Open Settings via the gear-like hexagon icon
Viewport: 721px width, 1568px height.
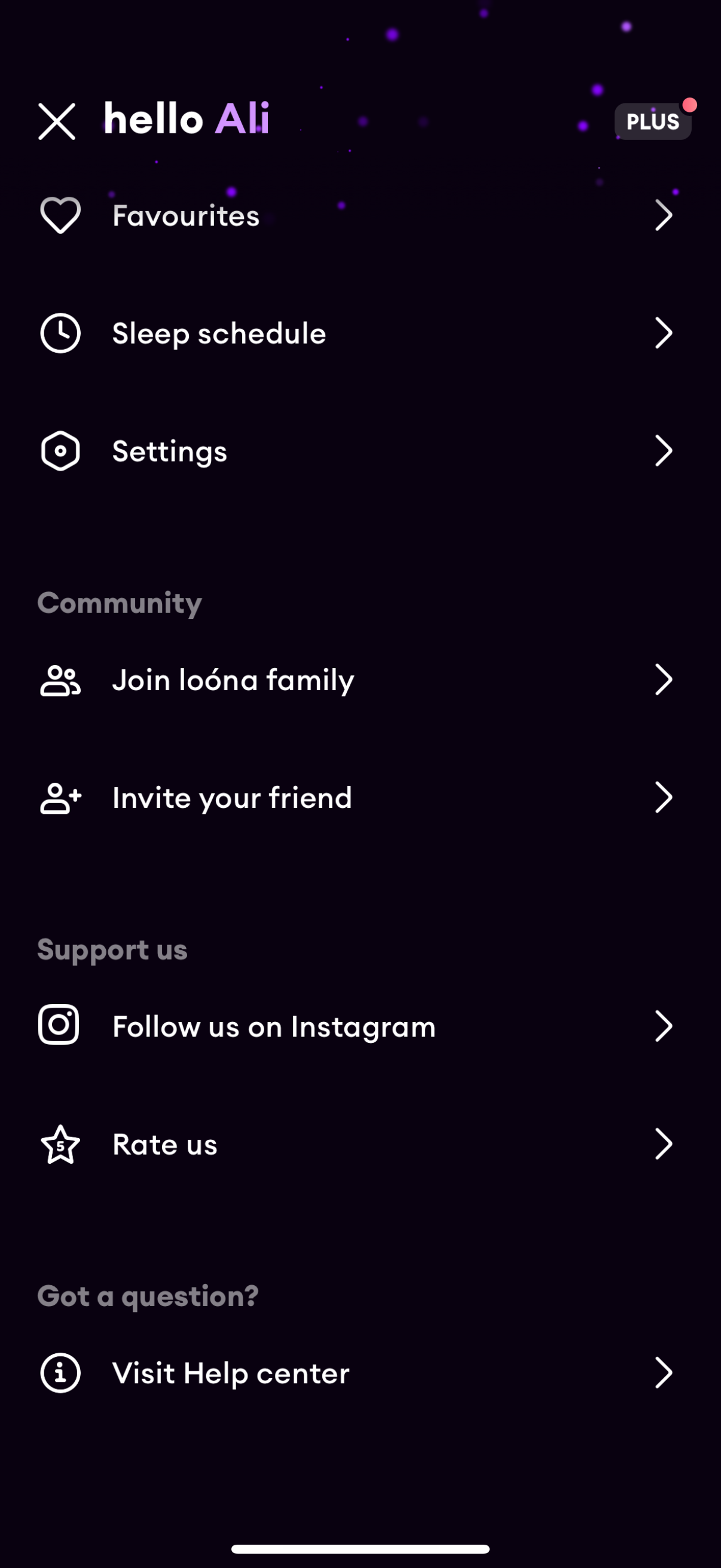(60, 451)
